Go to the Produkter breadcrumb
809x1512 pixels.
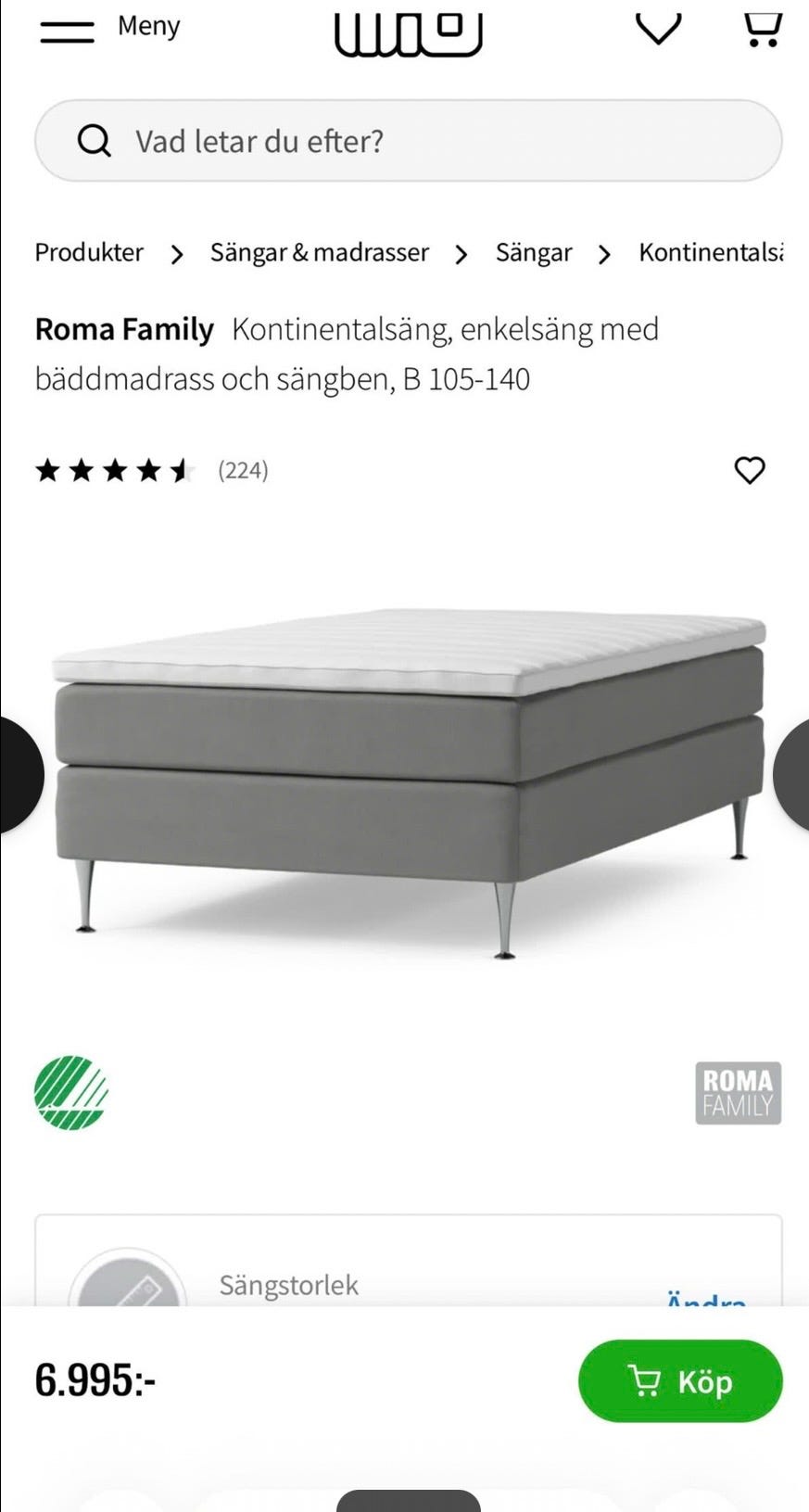pyautogui.click(x=89, y=252)
